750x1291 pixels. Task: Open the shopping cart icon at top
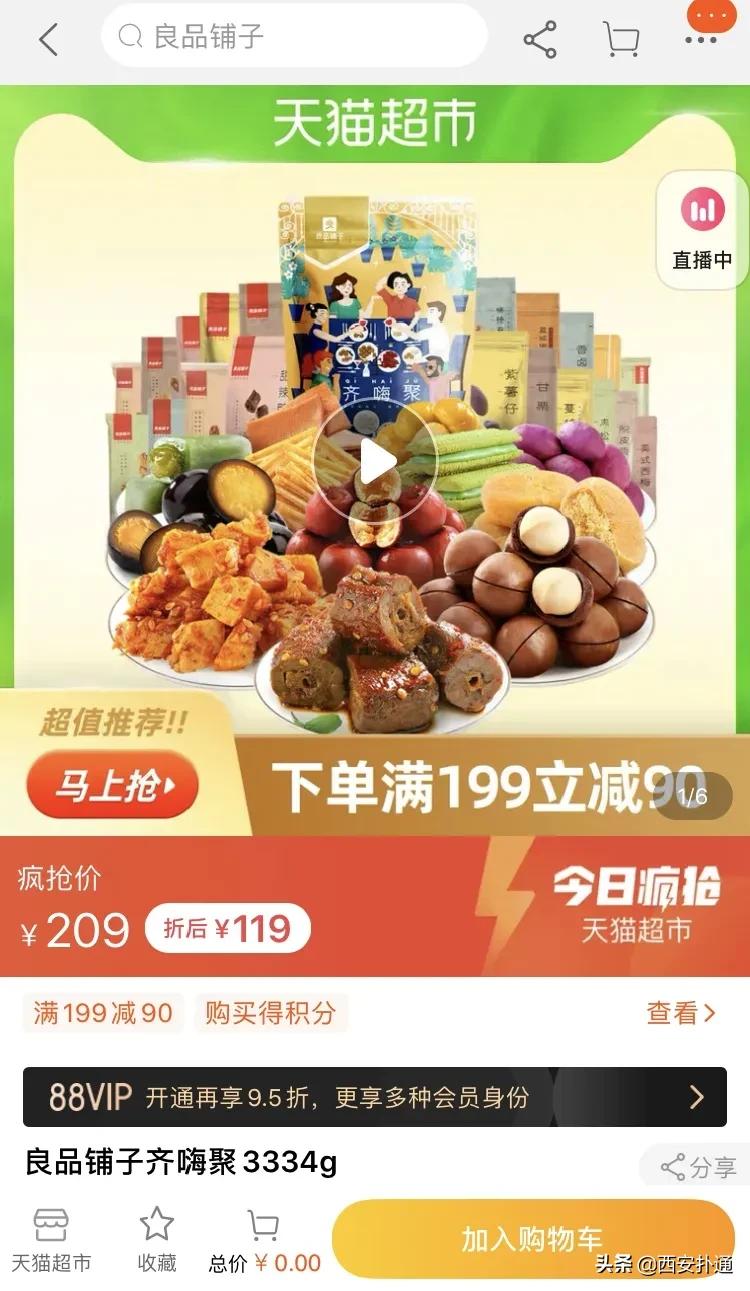(x=621, y=37)
